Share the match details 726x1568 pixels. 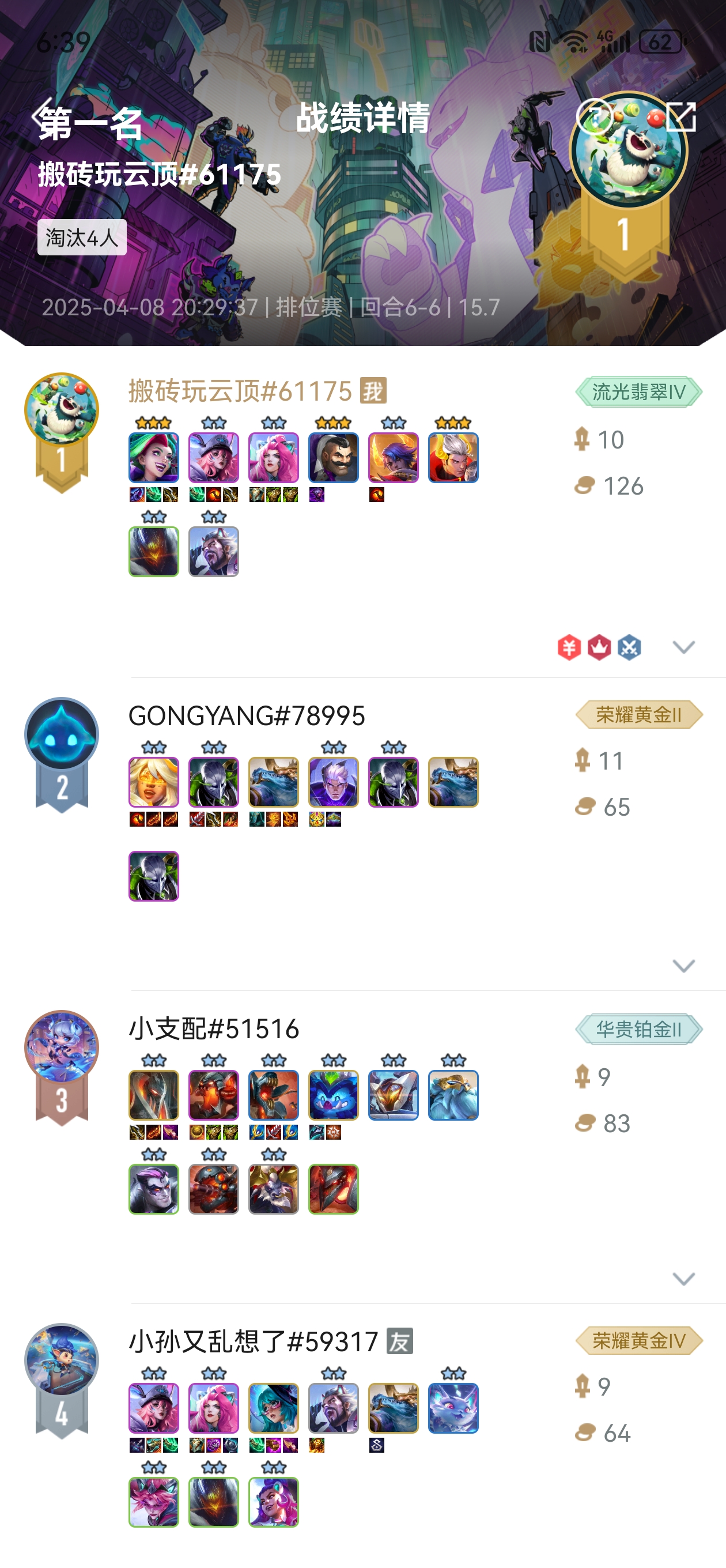click(681, 116)
